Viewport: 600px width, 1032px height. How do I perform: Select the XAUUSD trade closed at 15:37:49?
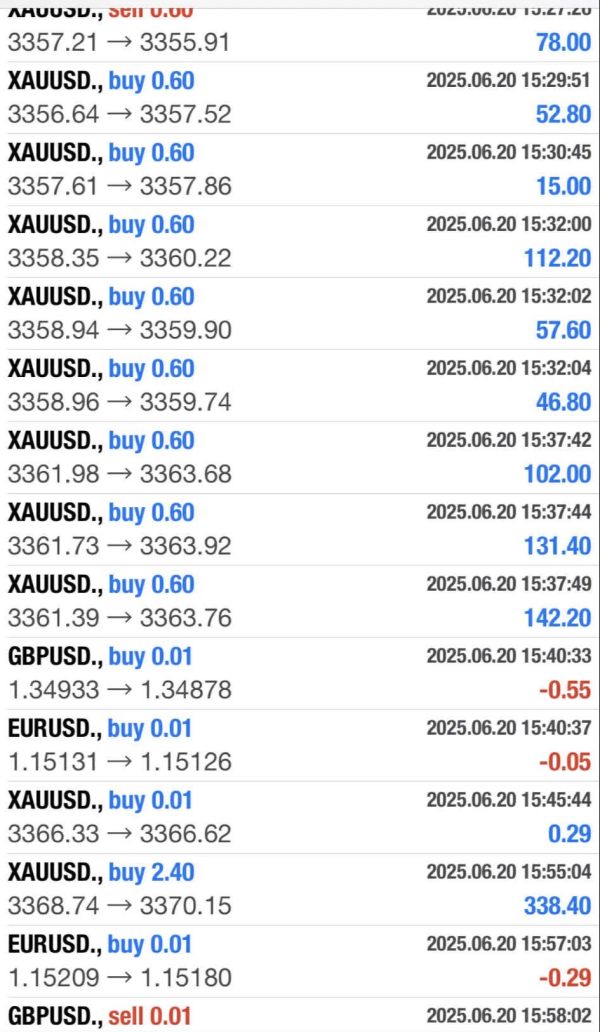300,601
